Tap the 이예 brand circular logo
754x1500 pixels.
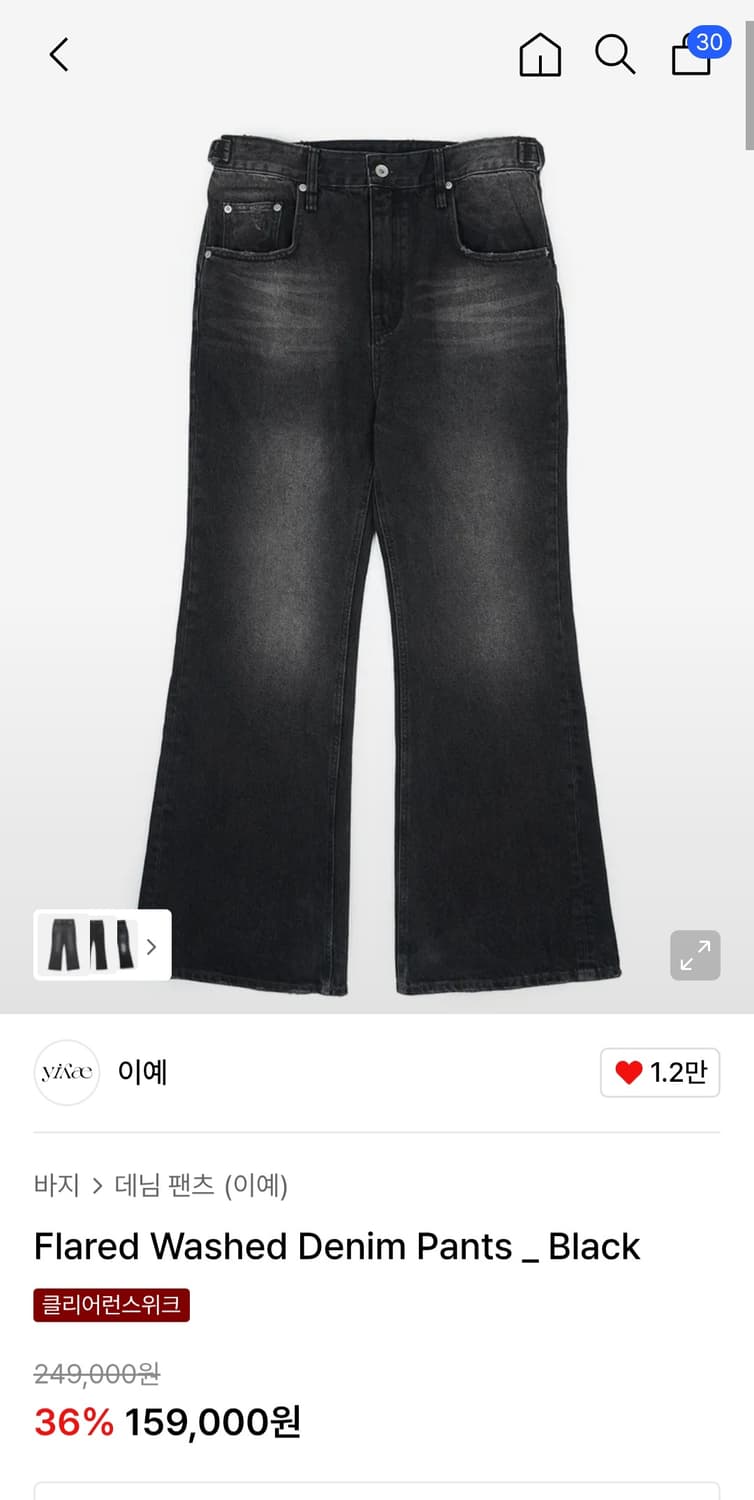66,1072
